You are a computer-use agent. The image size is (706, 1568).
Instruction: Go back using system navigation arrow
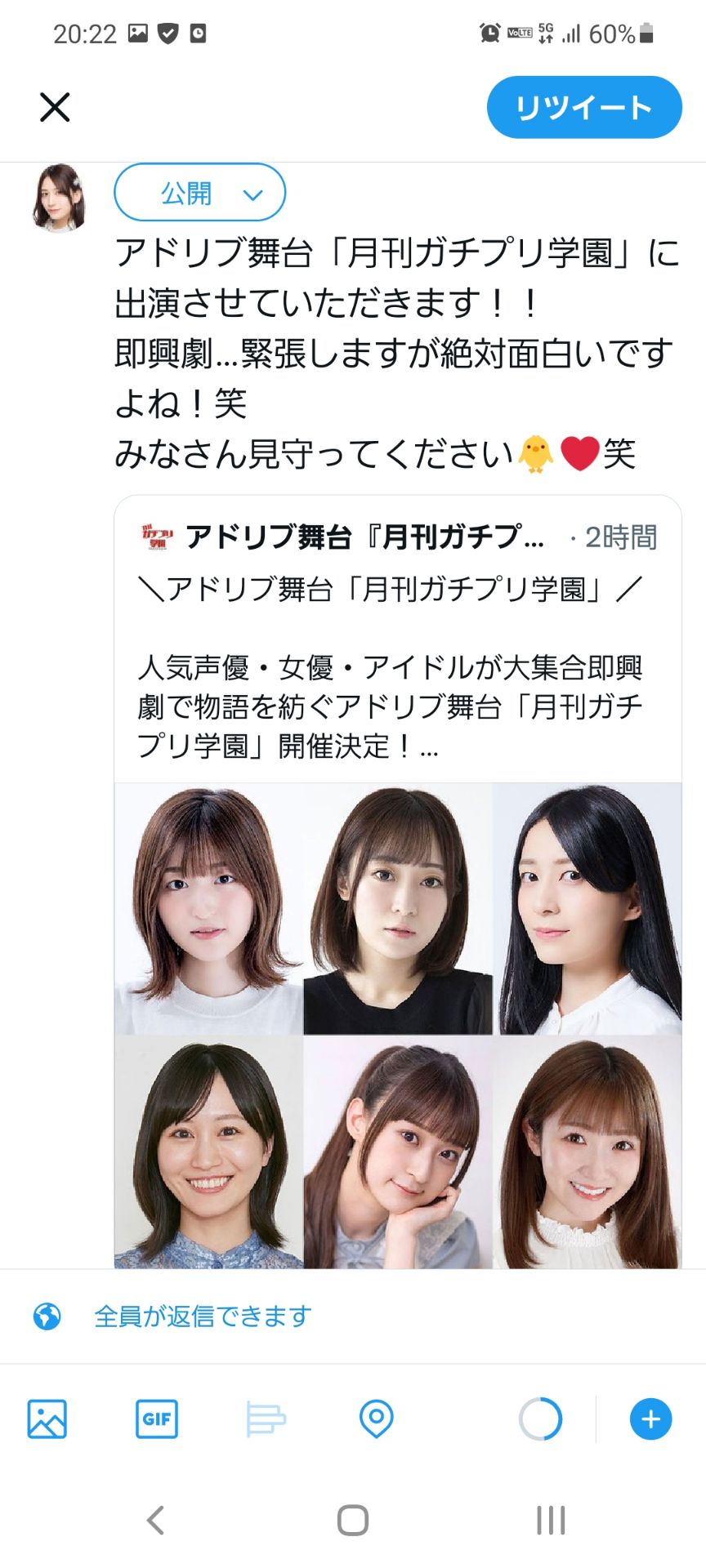[155, 1520]
